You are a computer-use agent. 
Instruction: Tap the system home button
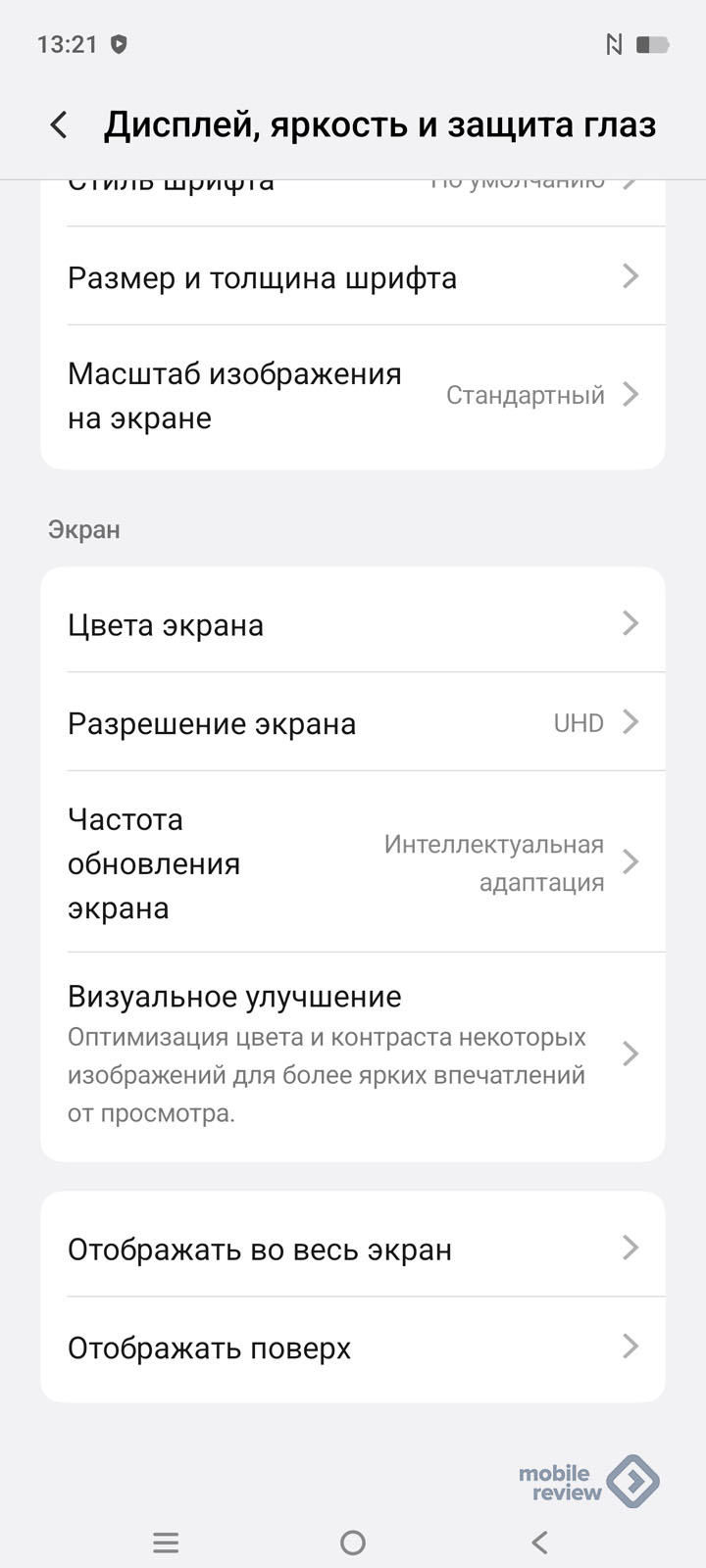click(x=353, y=1543)
